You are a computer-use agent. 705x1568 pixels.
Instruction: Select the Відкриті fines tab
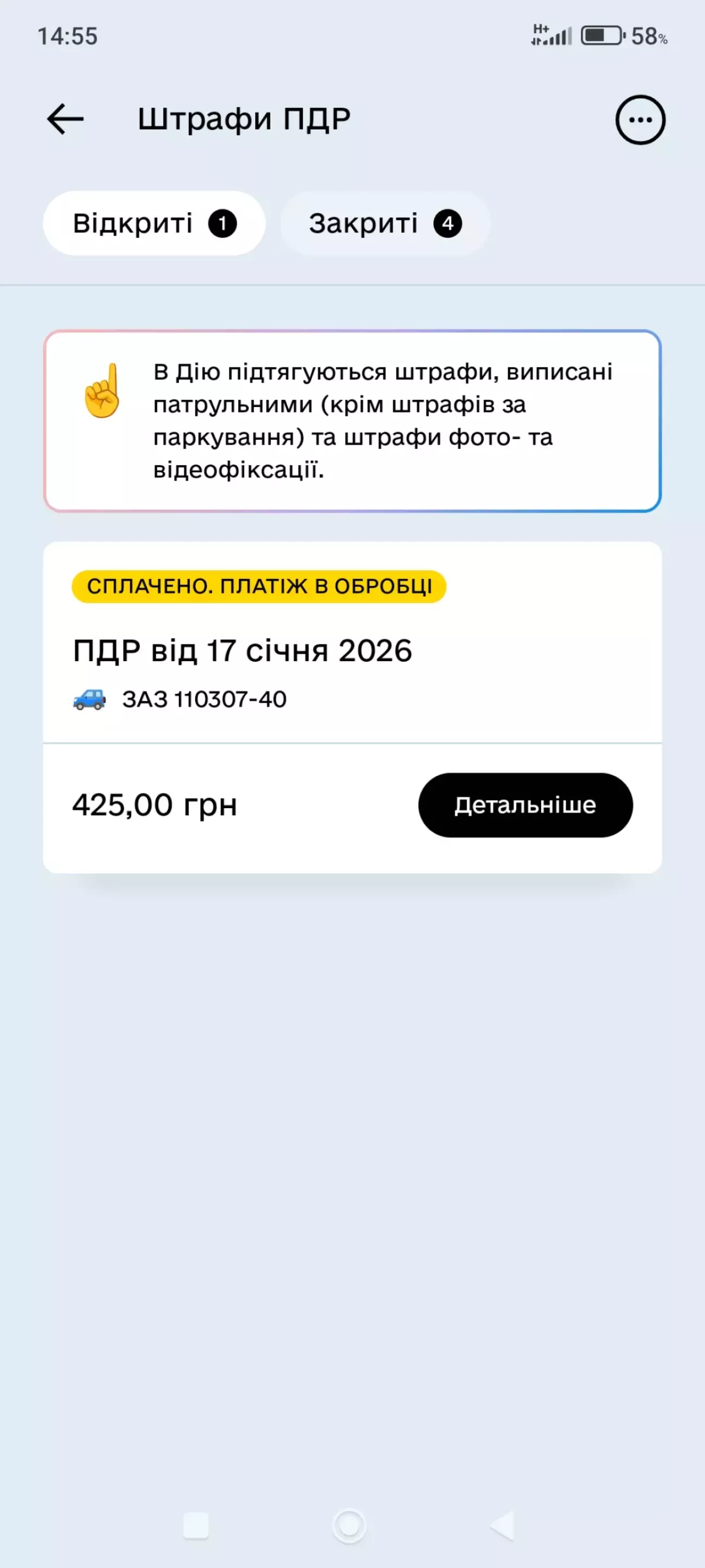[154, 223]
